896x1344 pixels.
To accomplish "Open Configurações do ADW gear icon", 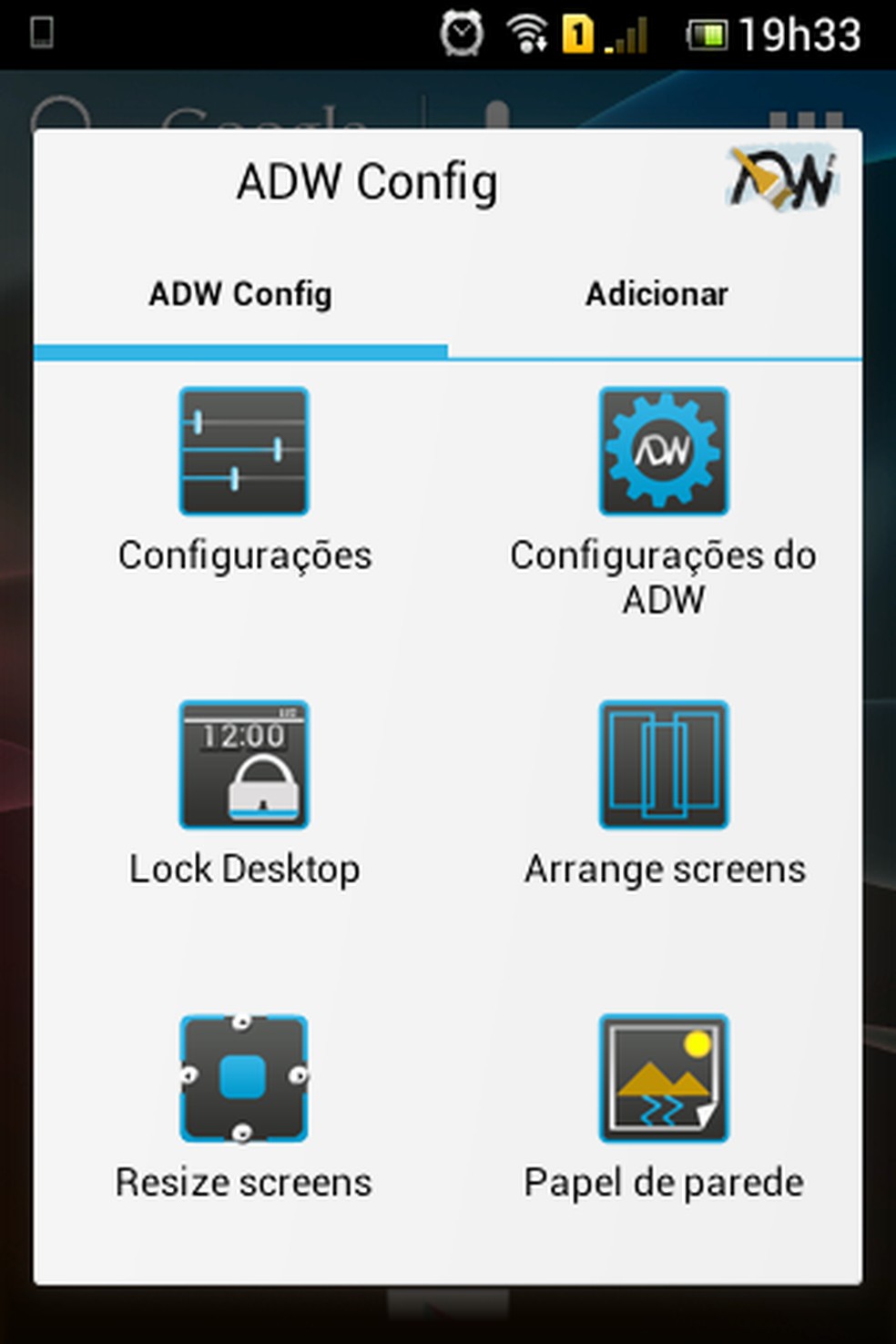I will pos(662,452).
